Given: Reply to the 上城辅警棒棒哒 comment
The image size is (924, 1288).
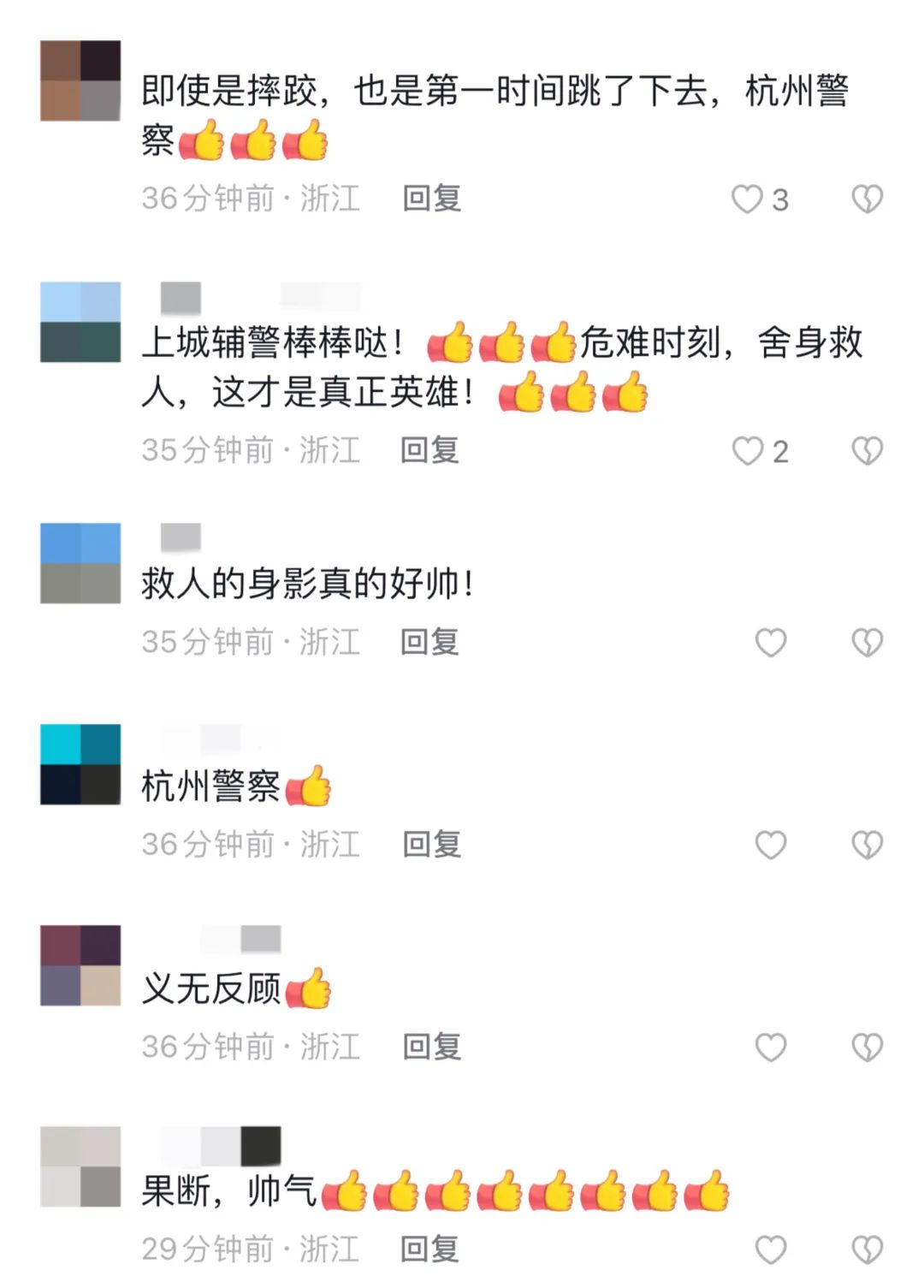Looking at the screenshot, I should [x=430, y=450].
